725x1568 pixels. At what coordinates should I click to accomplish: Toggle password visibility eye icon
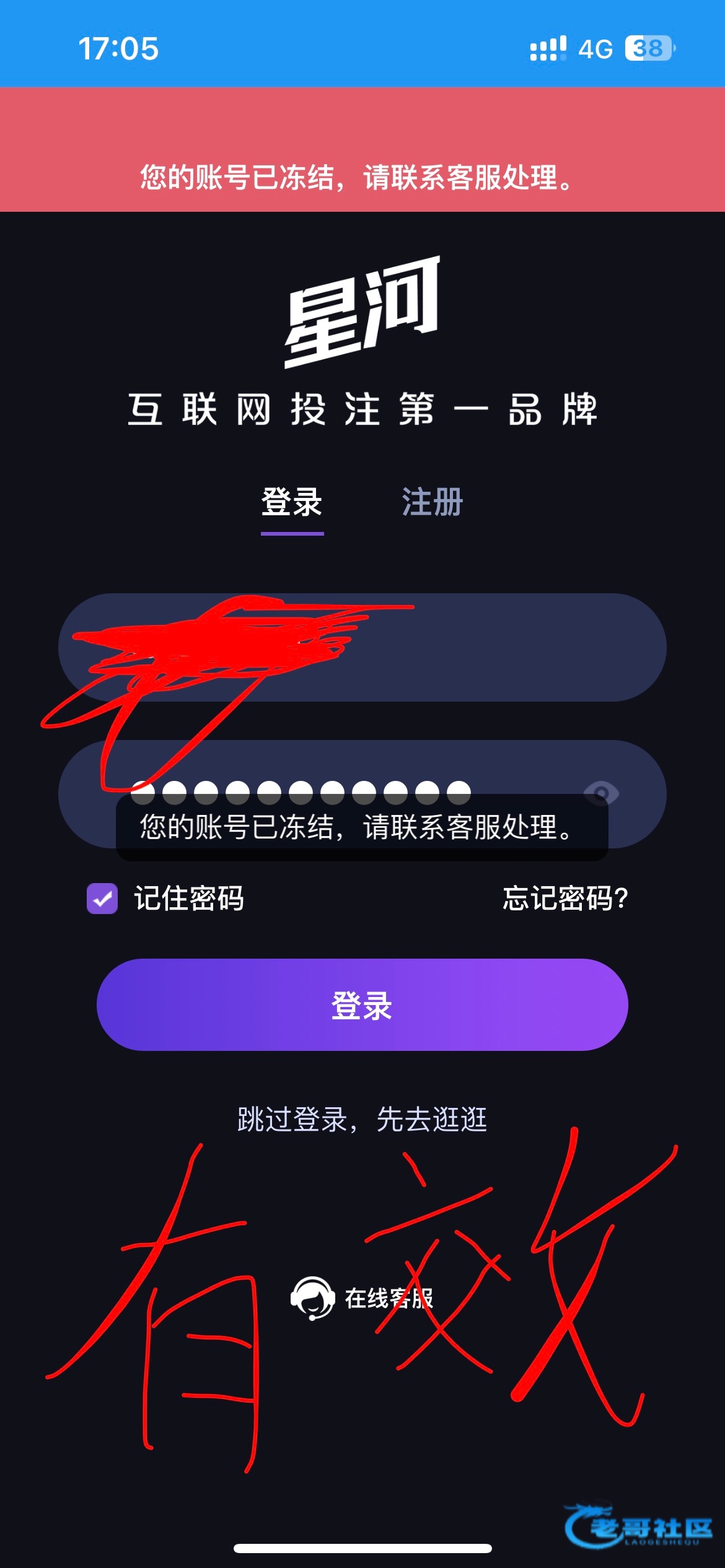coord(600,793)
